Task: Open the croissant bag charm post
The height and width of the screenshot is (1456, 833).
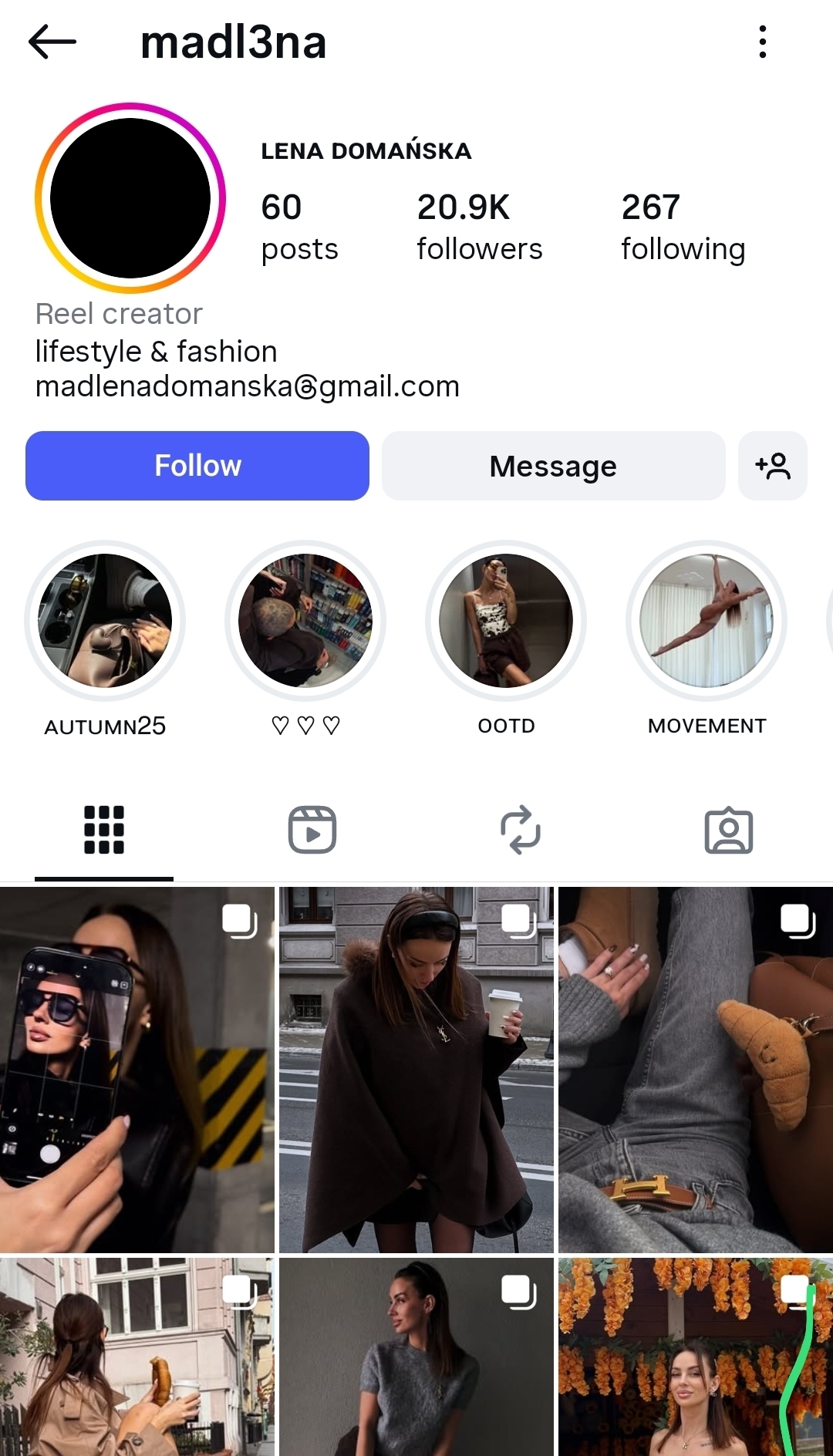Action: [696, 1069]
